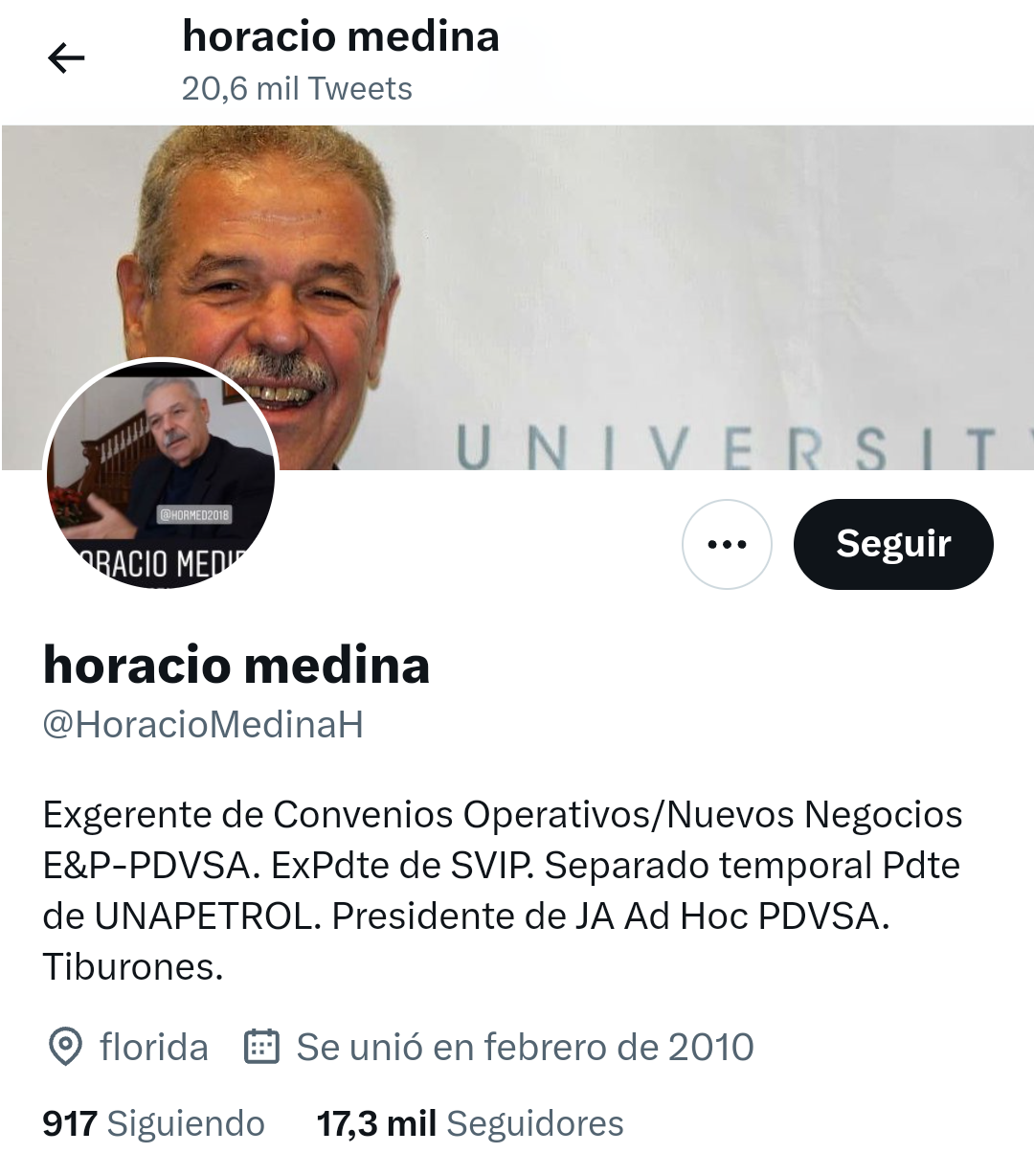
Task: Open the three-dot more options menu
Action: click(727, 544)
